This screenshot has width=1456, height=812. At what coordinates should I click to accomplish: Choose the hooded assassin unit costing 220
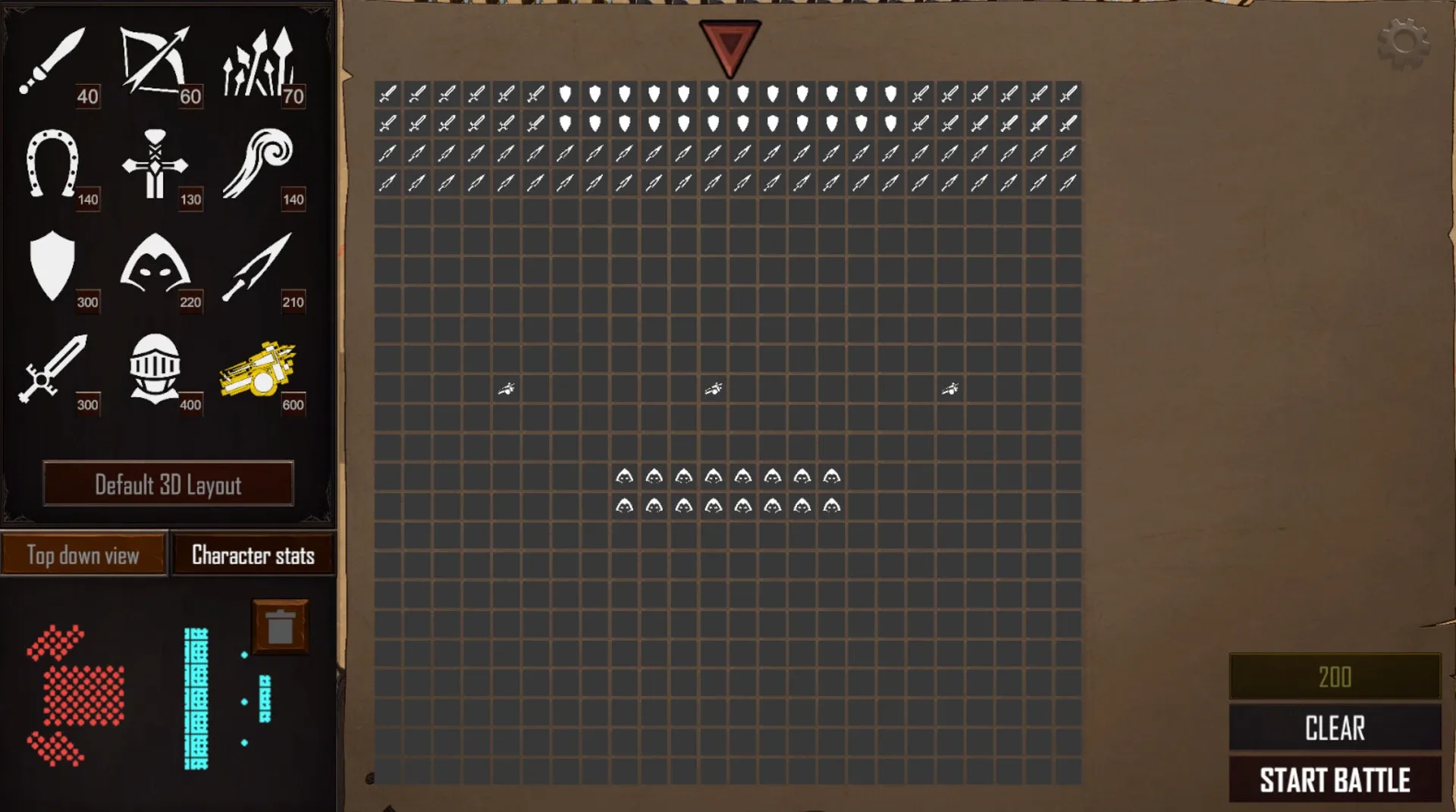click(155, 267)
